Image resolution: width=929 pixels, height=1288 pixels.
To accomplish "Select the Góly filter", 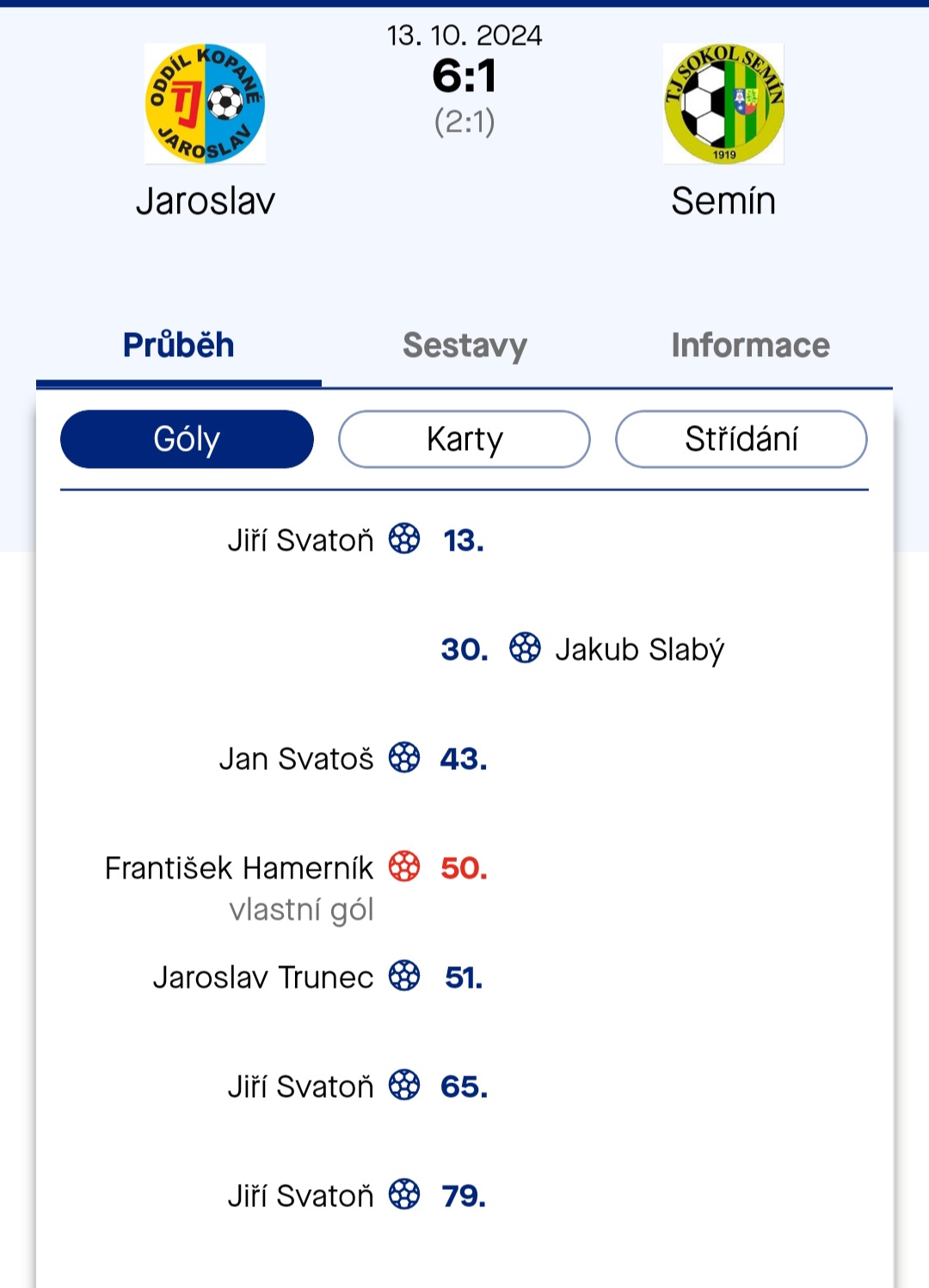I will coord(187,440).
